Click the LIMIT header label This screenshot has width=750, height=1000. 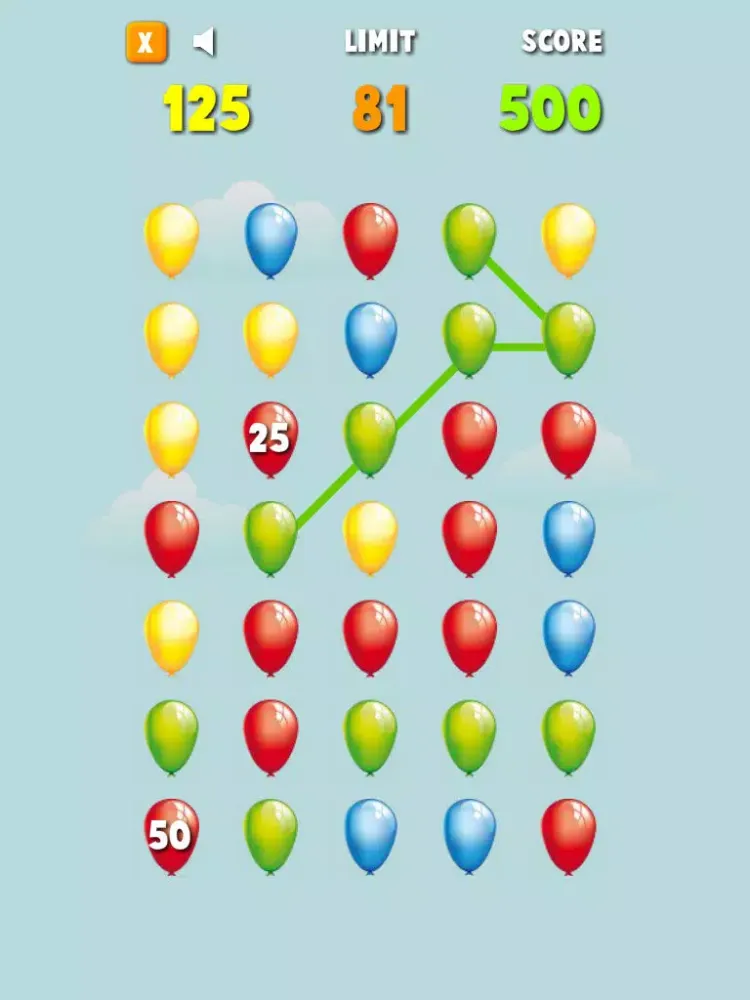click(380, 42)
